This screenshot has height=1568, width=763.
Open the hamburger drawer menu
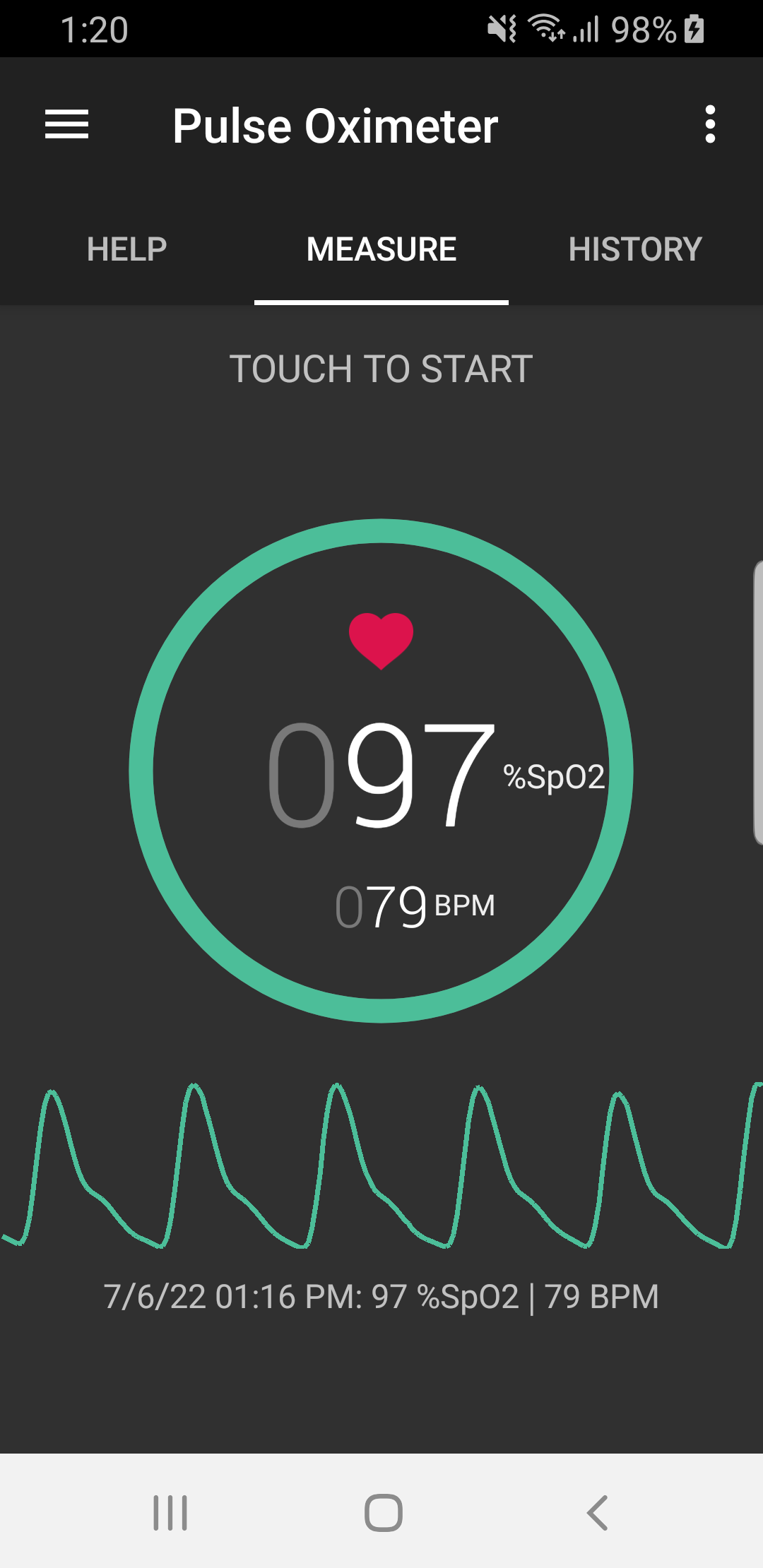tap(66, 125)
